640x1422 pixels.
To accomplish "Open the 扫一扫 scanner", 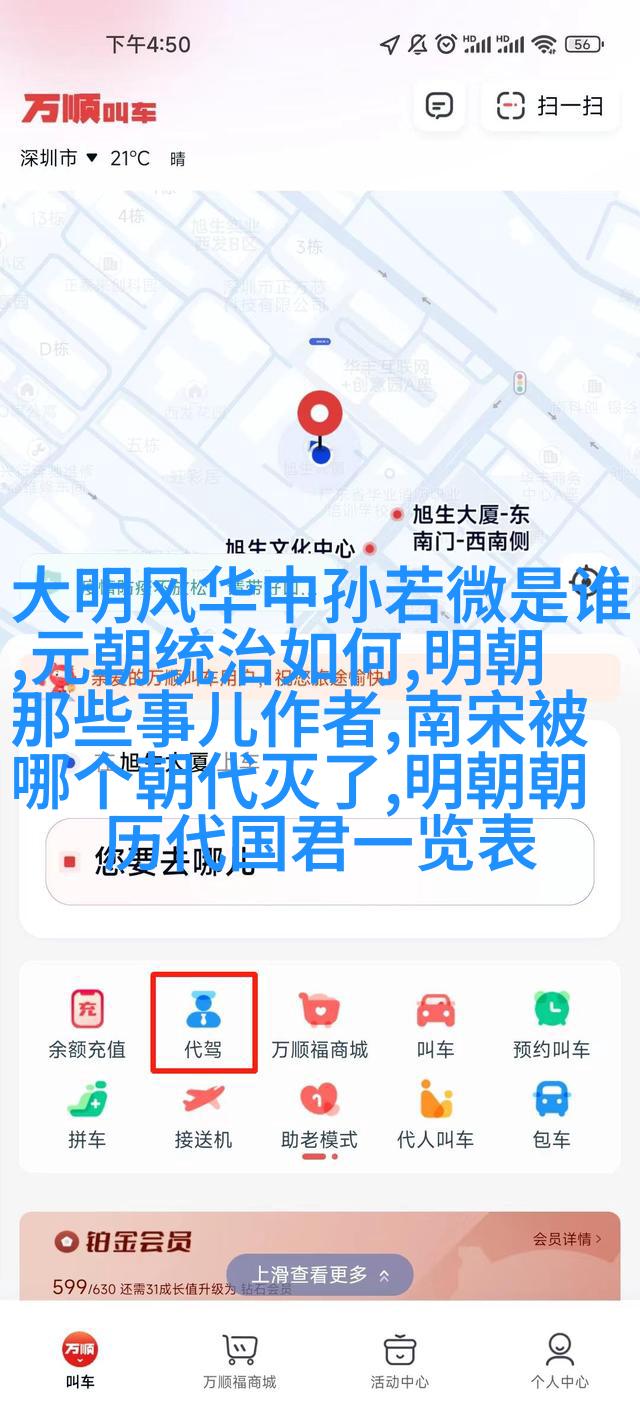I will point(552,105).
